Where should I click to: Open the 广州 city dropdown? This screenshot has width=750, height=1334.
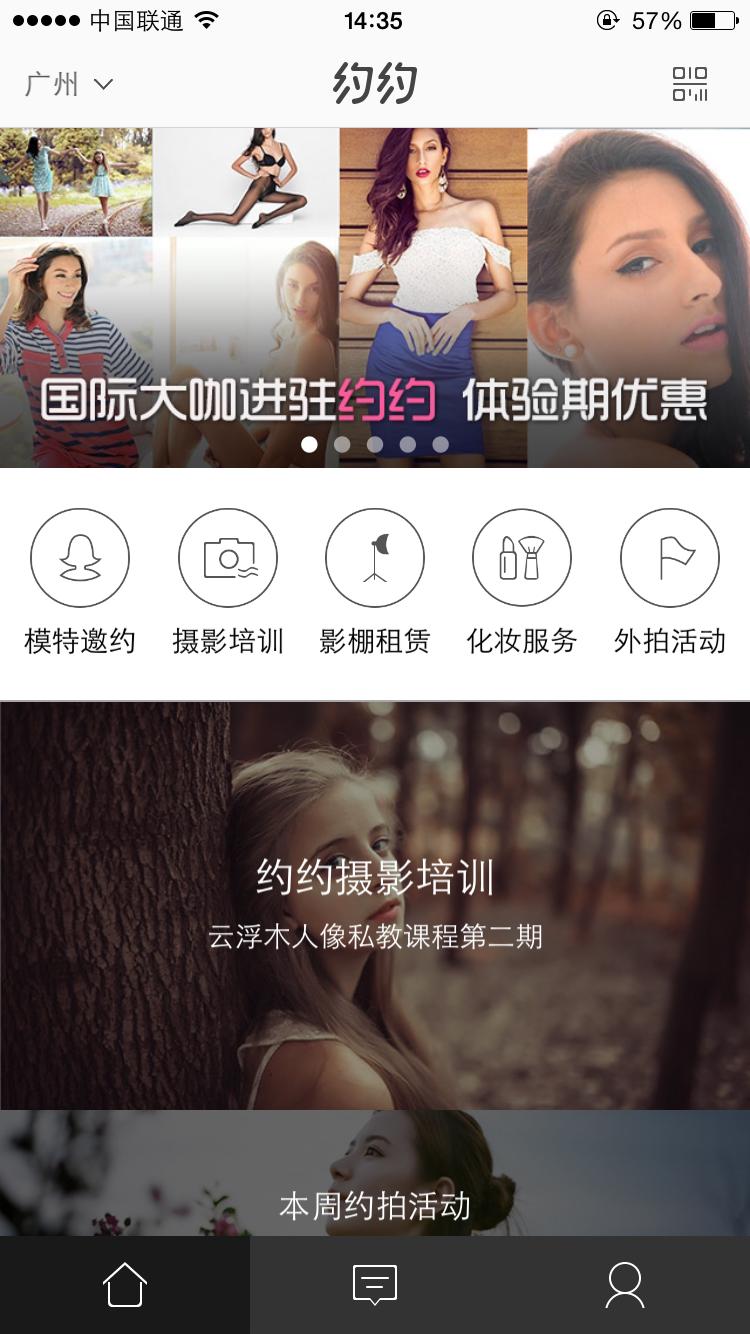point(68,84)
